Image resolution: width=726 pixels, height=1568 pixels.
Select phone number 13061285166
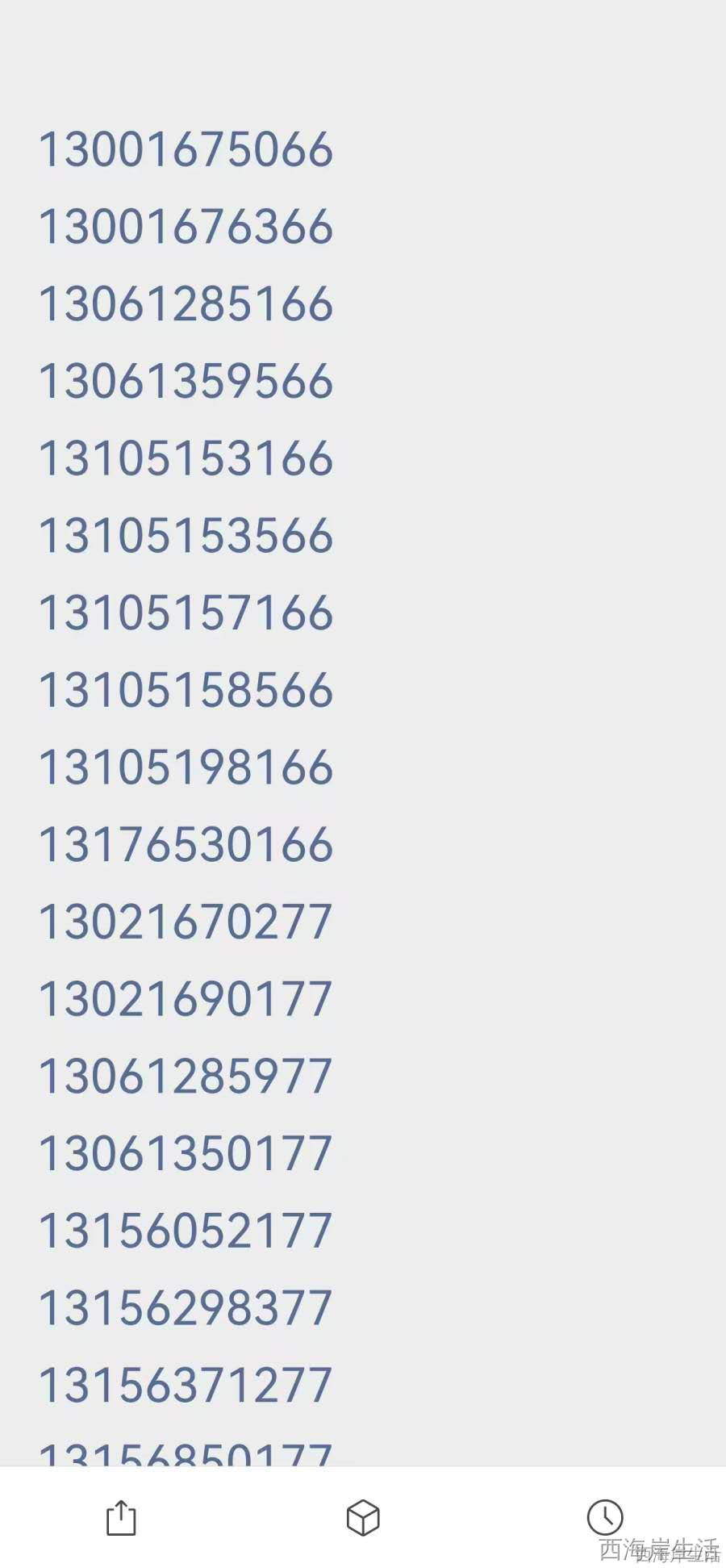(186, 304)
